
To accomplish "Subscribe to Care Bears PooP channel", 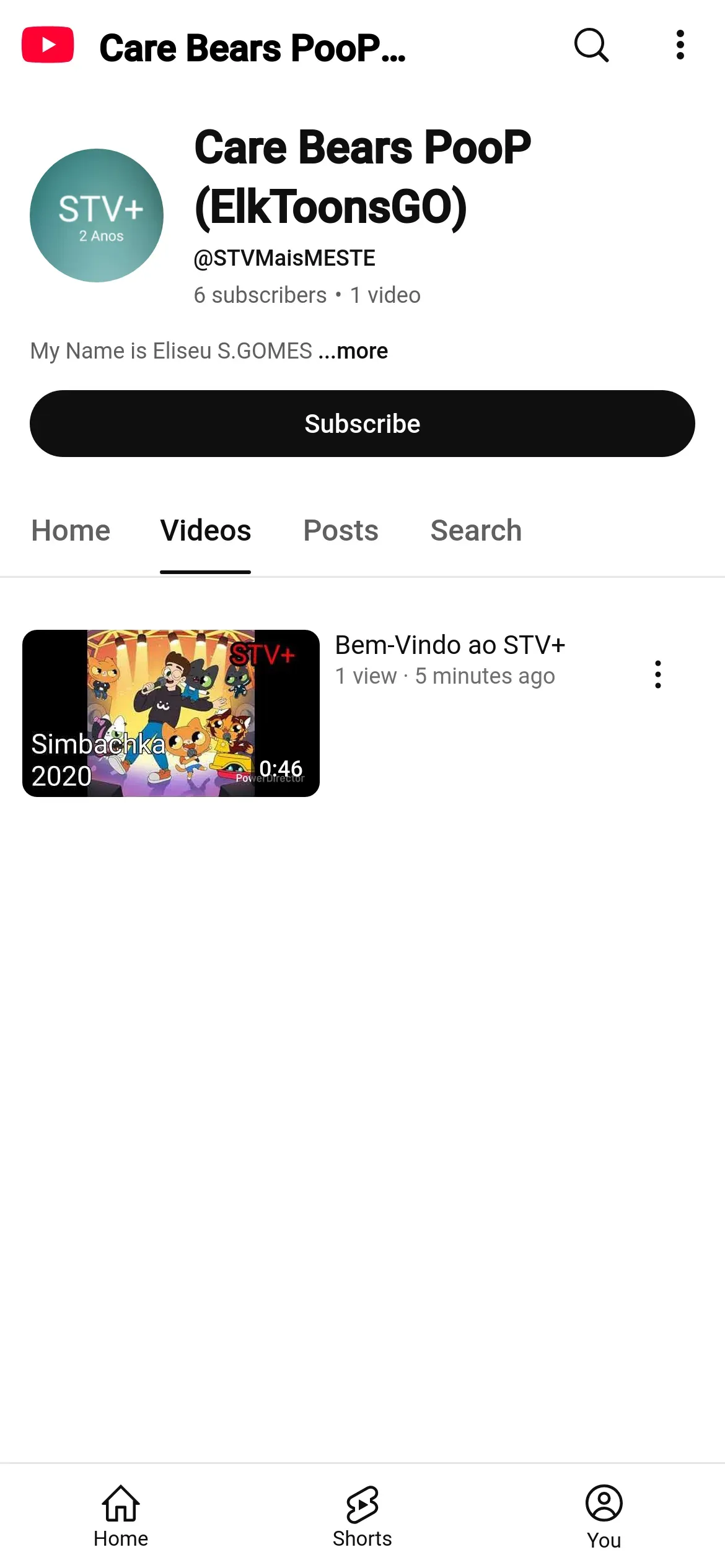I will [362, 424].
